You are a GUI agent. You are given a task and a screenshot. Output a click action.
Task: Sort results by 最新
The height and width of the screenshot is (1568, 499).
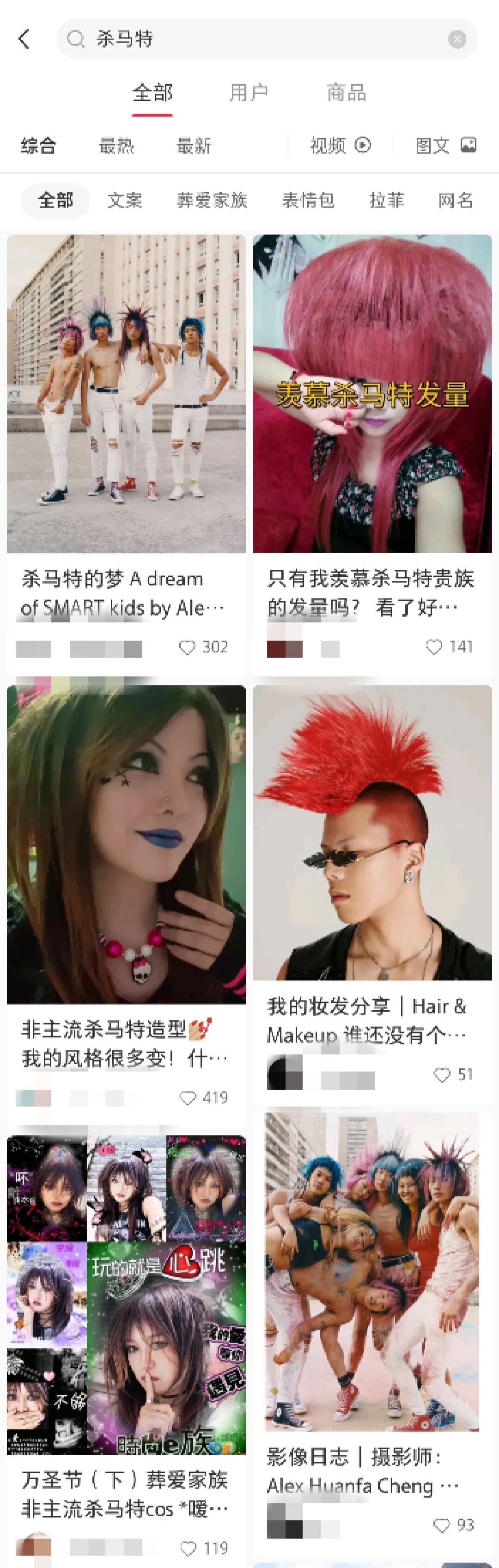pyautogui.click(x=194, y=146)
